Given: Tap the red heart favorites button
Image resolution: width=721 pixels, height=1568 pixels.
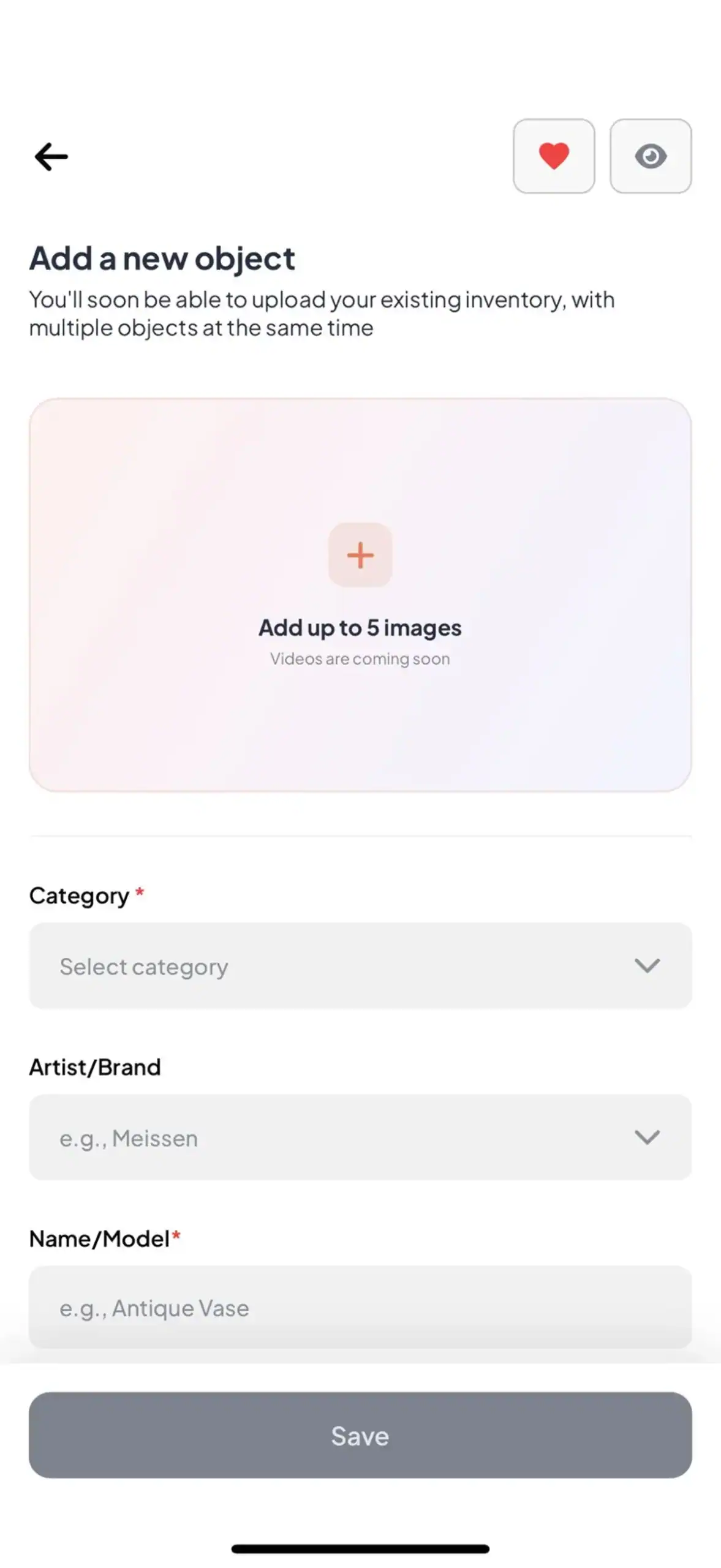Looking at the screenshot, I should click(x=554, y=156).
